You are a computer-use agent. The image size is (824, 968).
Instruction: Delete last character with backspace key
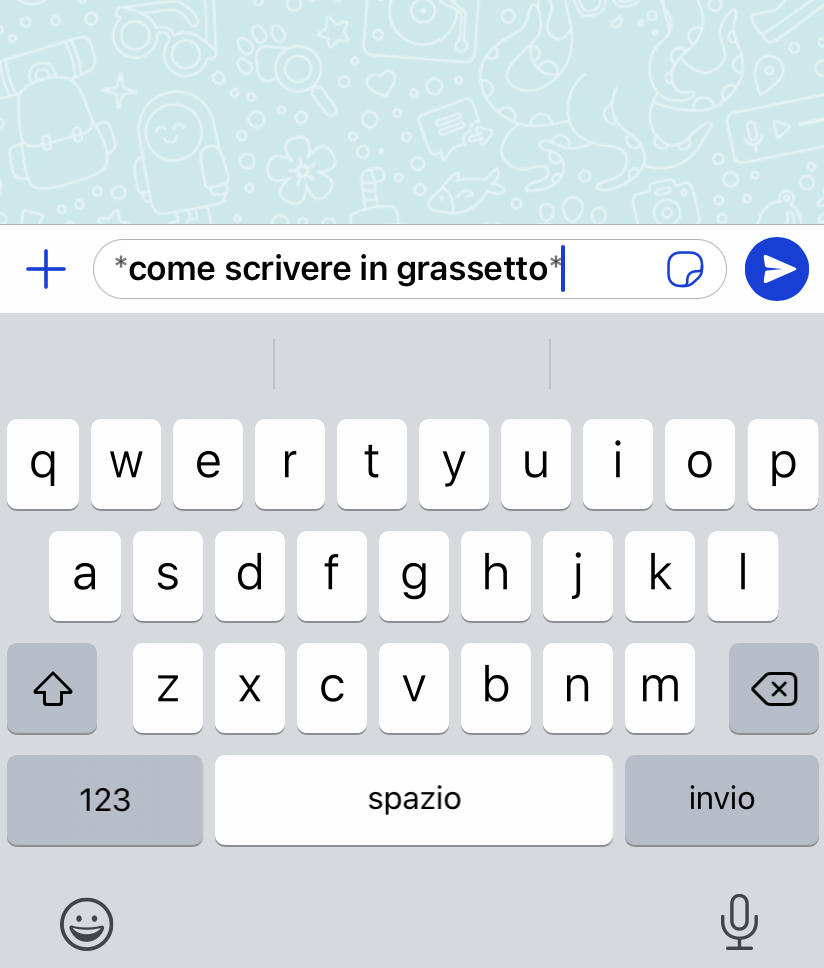click(x=774, y=688)
